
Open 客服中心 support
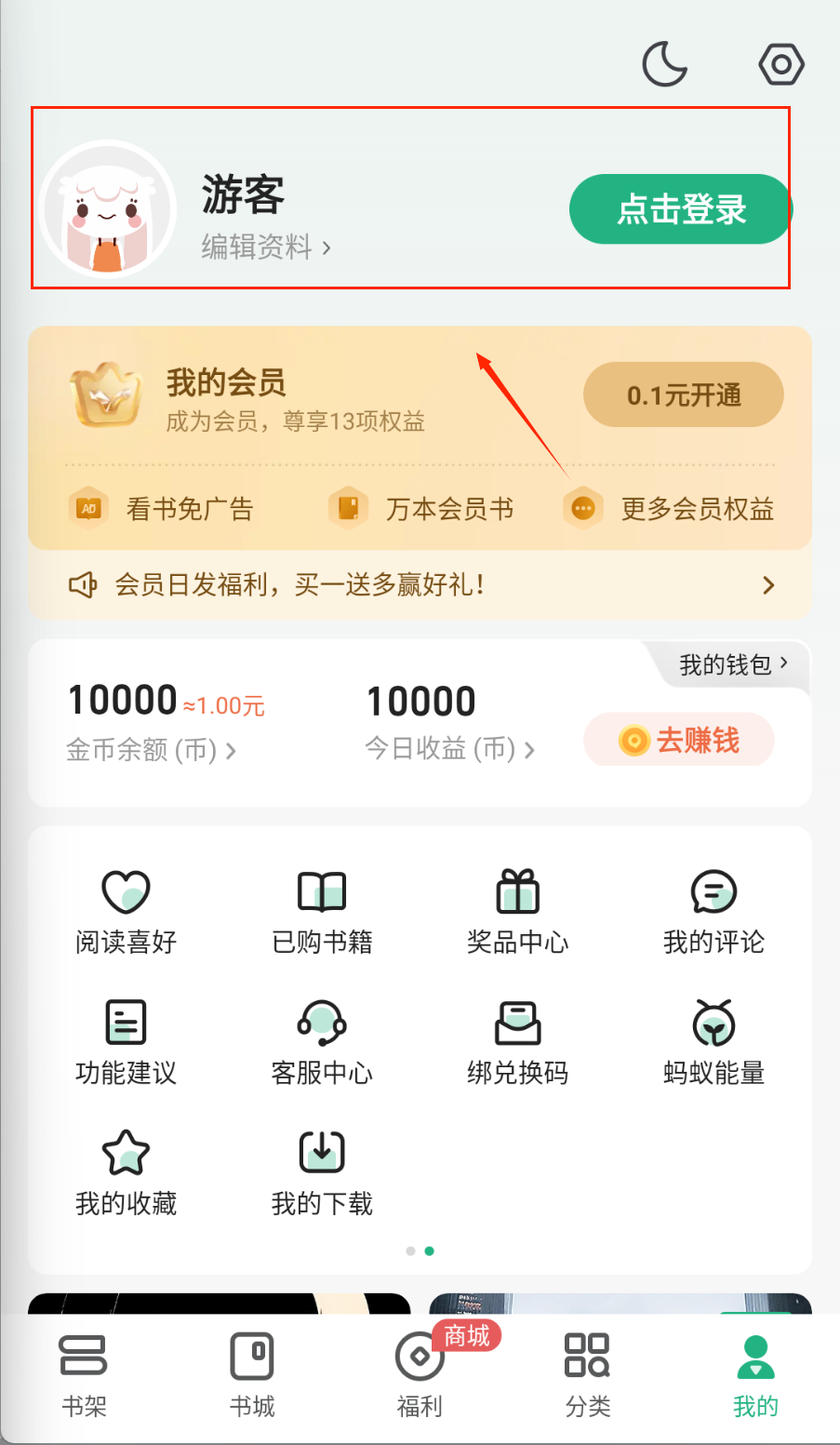click(322, 1044)
